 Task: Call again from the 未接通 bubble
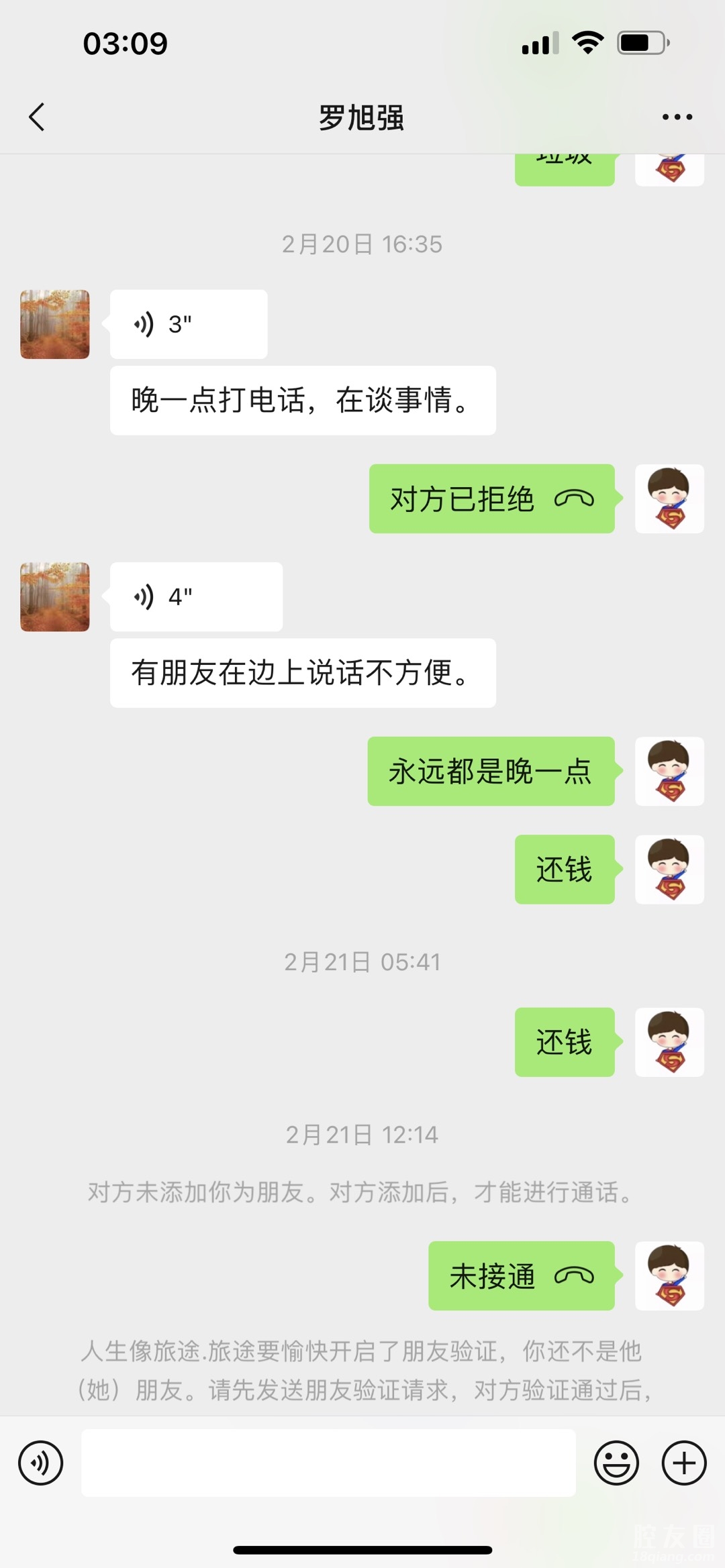(x=521, y=1275)
